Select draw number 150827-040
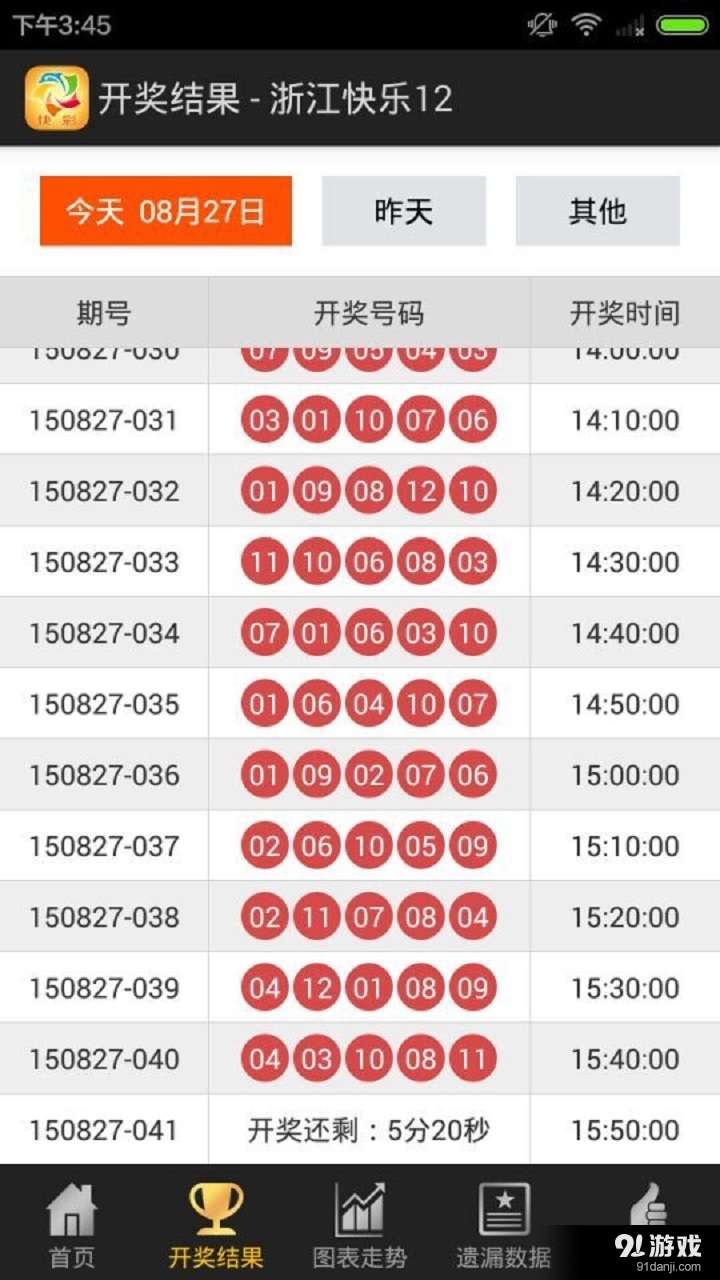720x1280 pixels. [103, 1058]
